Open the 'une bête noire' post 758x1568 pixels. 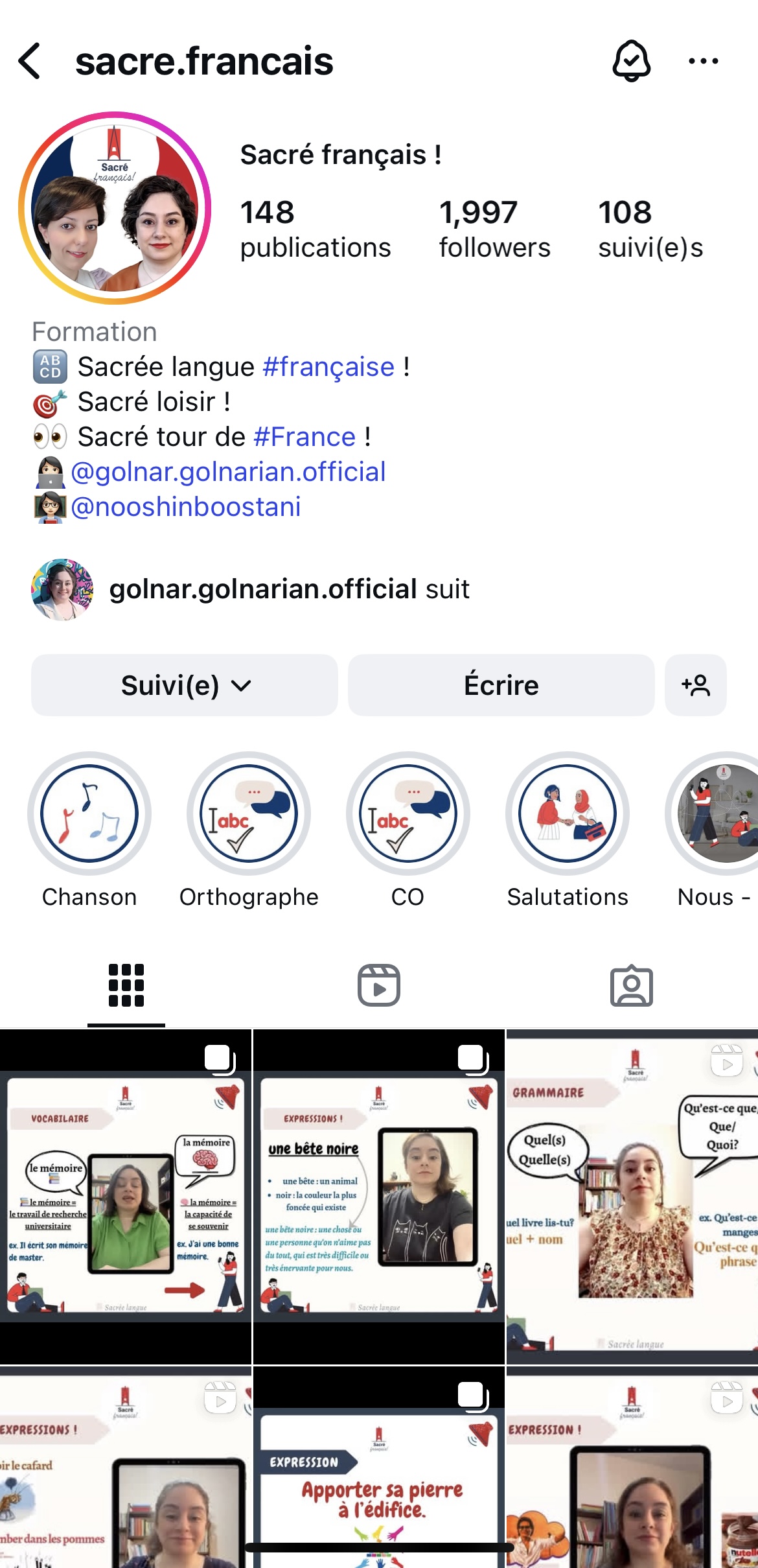379,1196
